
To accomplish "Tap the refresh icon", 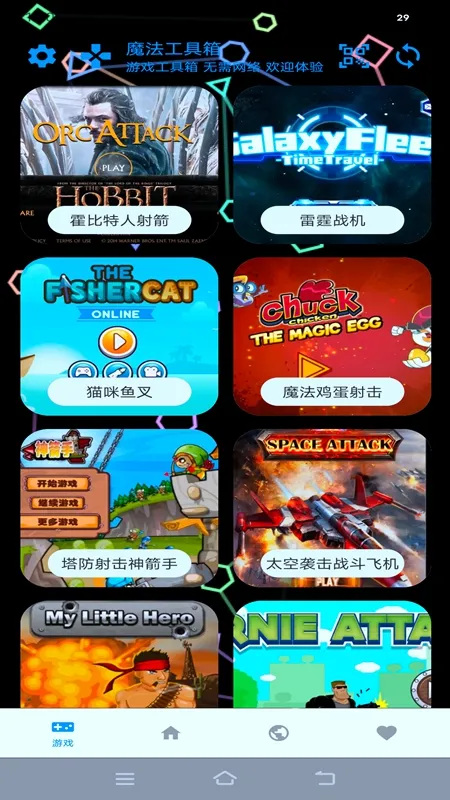I will point(408,56).
